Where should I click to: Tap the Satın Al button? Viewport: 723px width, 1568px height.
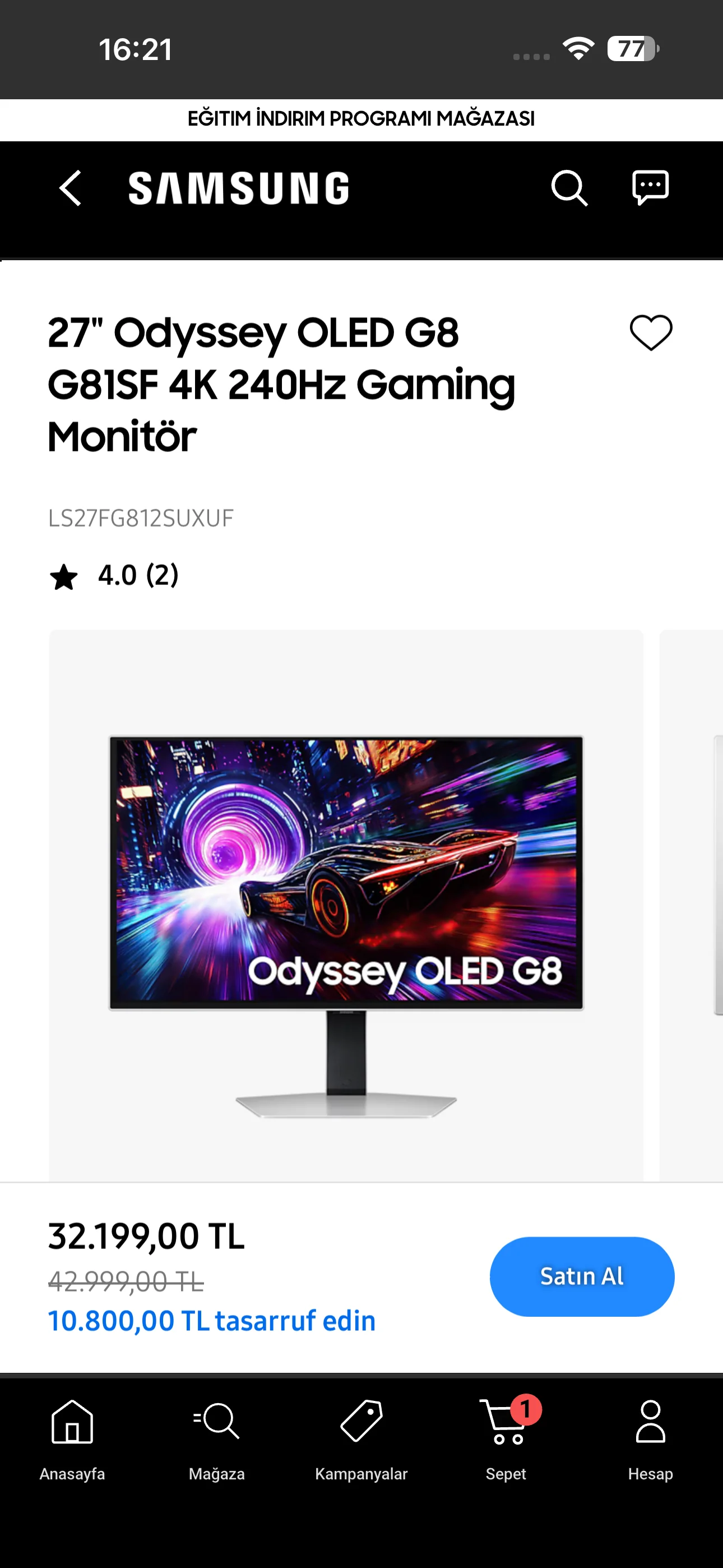tap(581, 1276)
